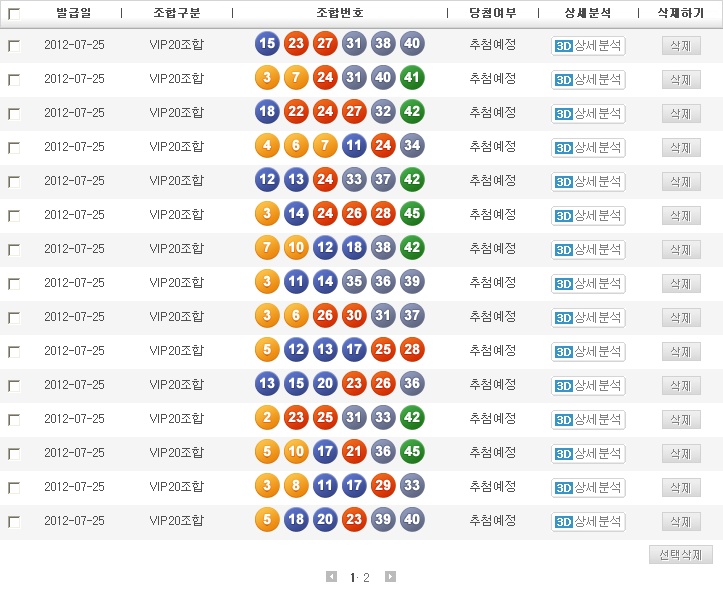Tick the checkbox for row 15 23 27 31 38 40
The image size is (723, 594).
click(x=14, y=46)
